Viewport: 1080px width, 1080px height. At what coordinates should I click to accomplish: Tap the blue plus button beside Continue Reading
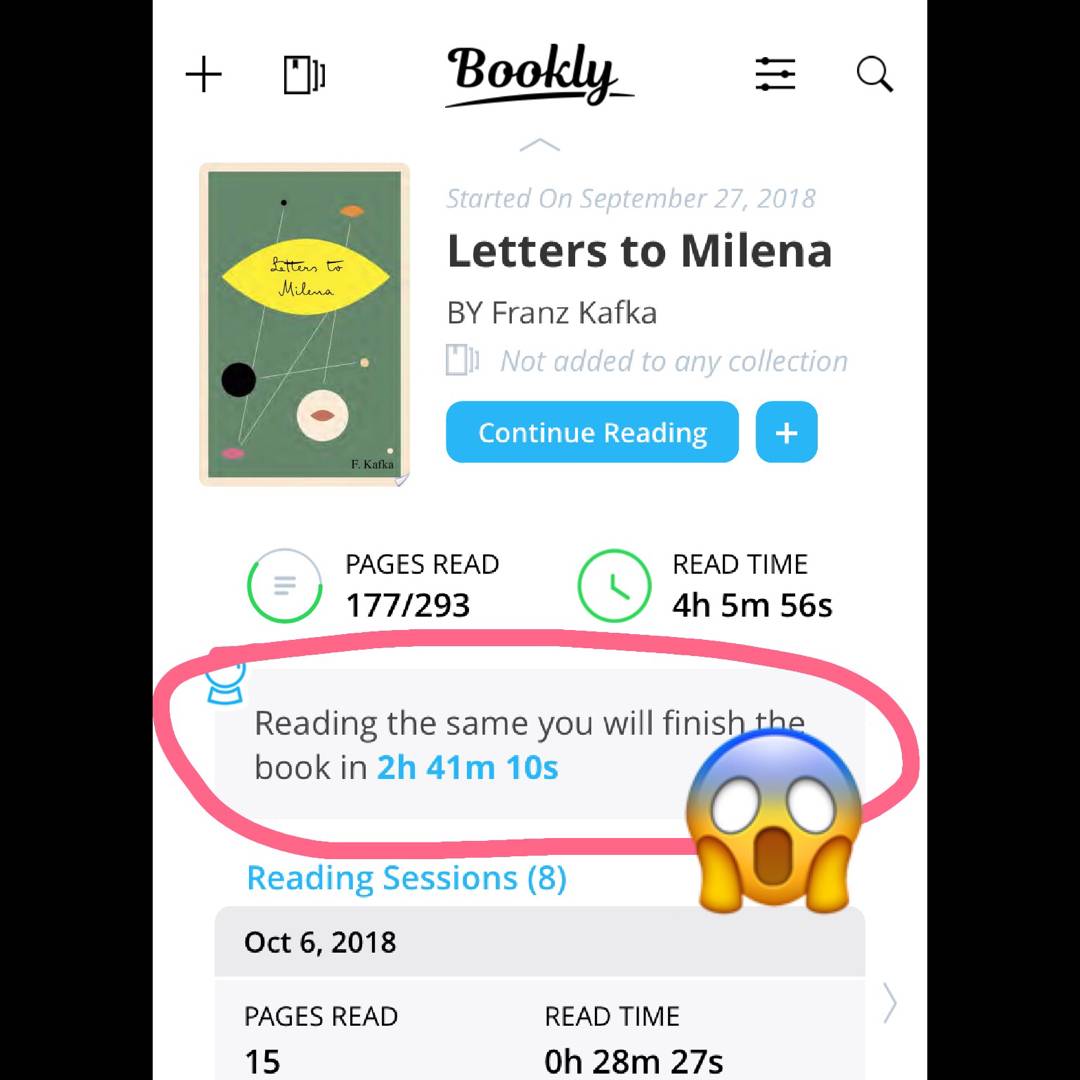[x=786, y=432]
